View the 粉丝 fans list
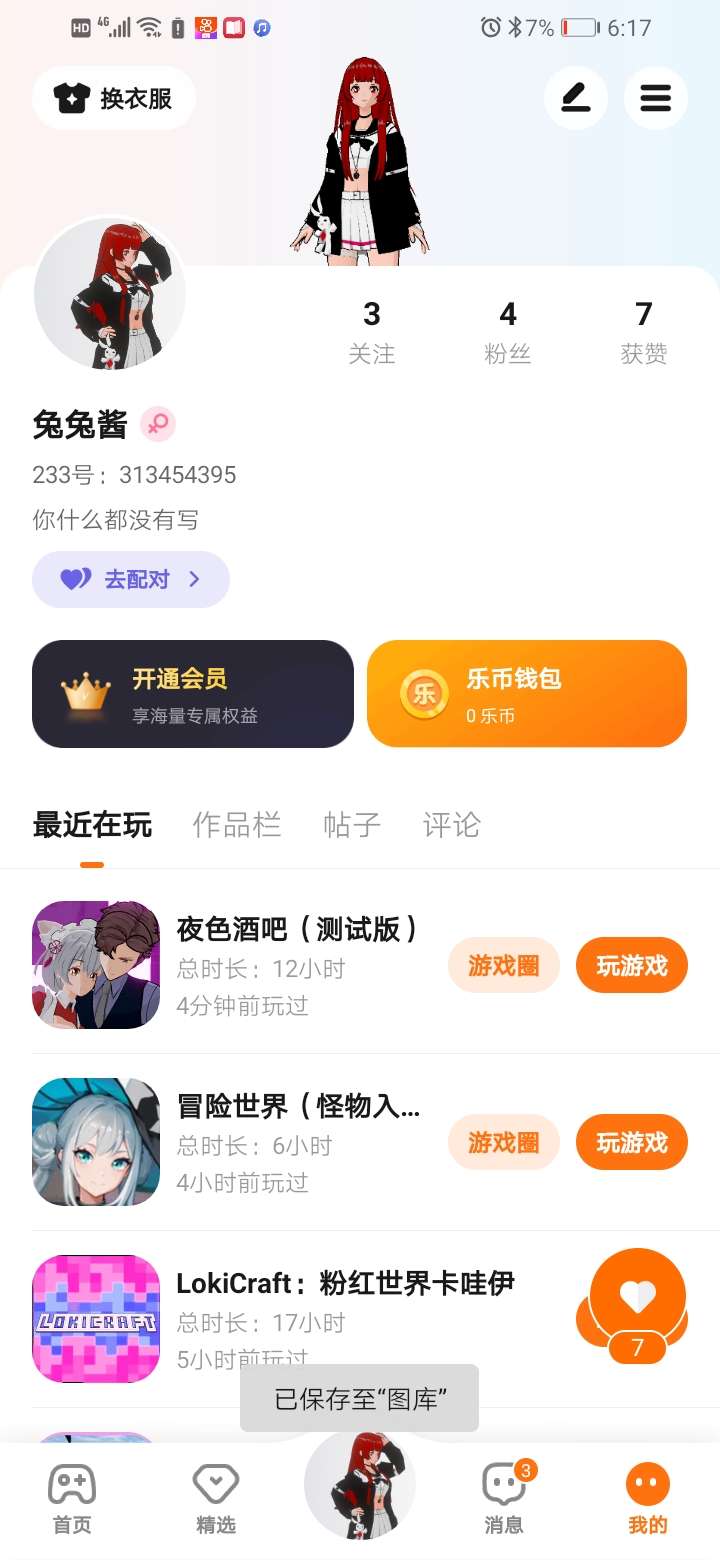Screen dimensions: 720x1560 [x=508, y=332]
